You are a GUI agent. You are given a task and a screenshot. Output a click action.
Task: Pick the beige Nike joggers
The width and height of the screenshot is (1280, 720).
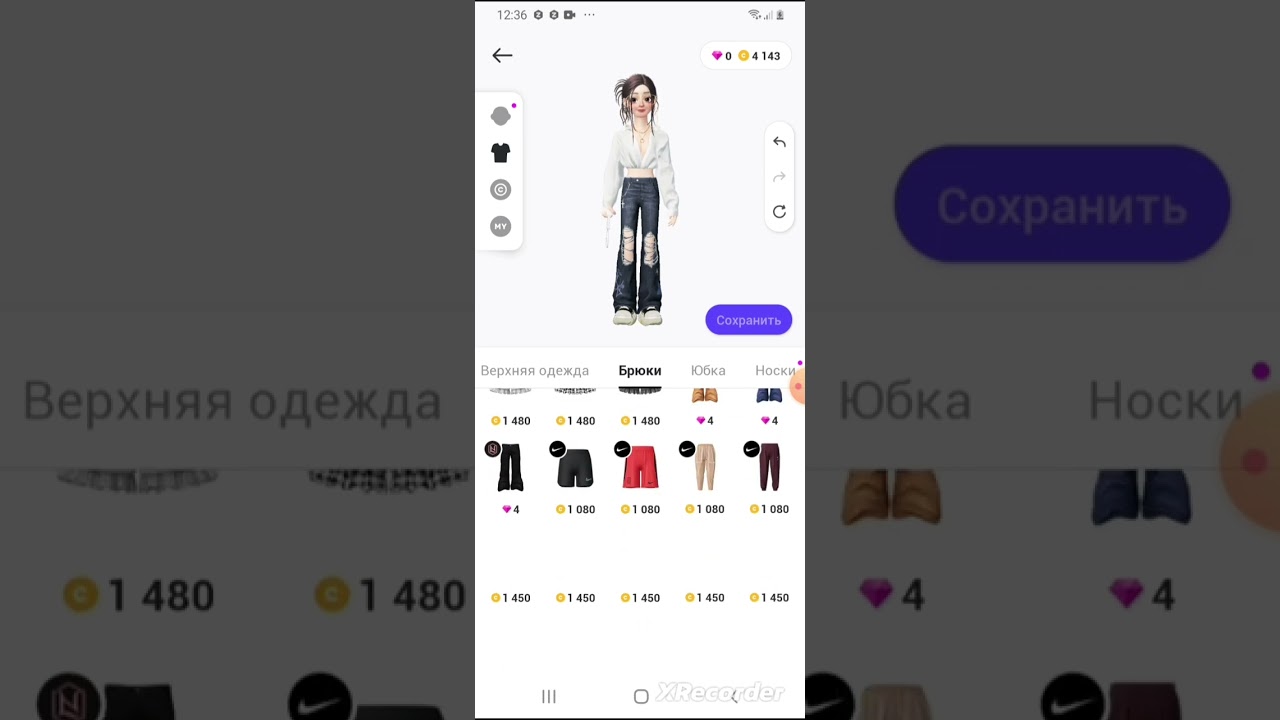tap(705, 468)
